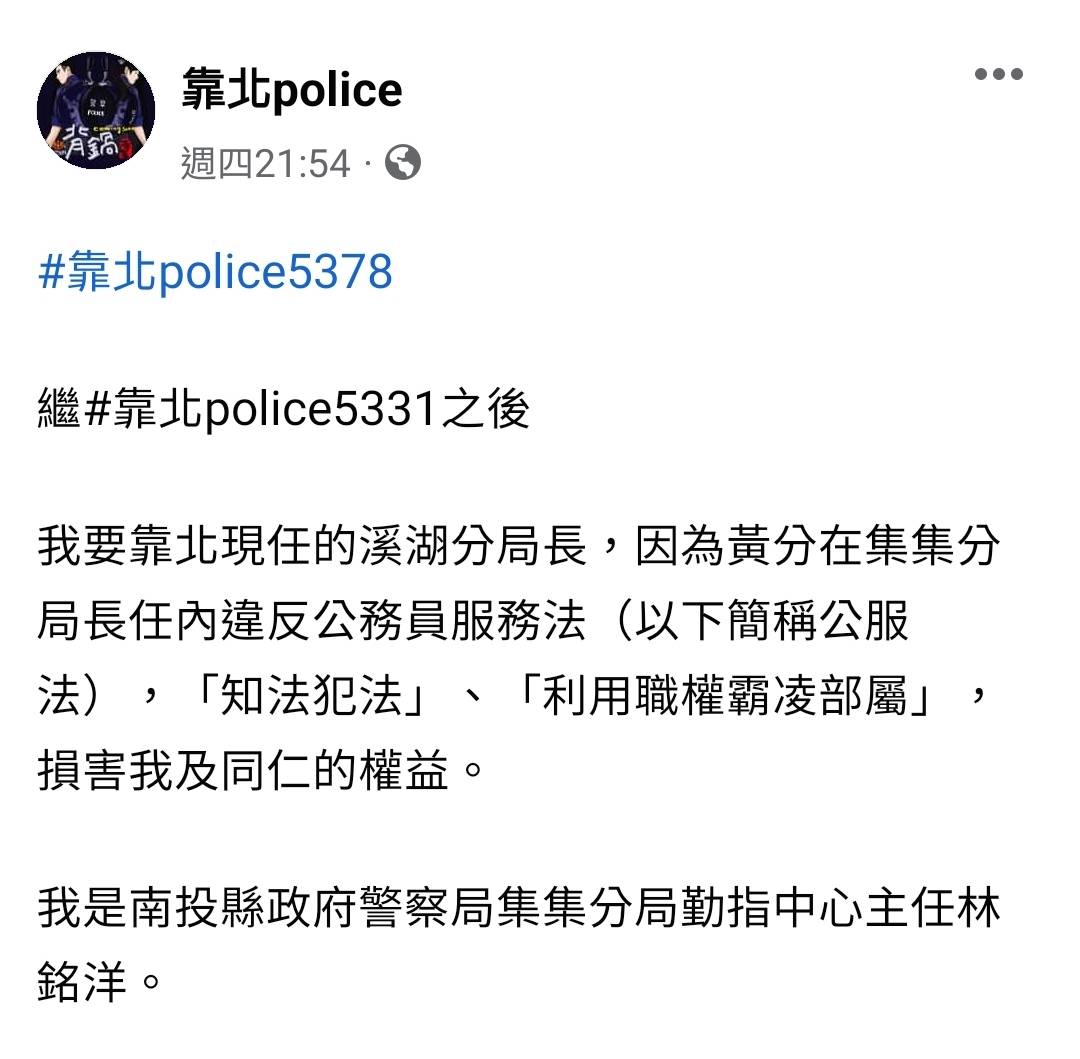1080x1059 pixels.
Task: Open the 靠北police page name link
Action: pyautogui.click(x=291, y=90)
